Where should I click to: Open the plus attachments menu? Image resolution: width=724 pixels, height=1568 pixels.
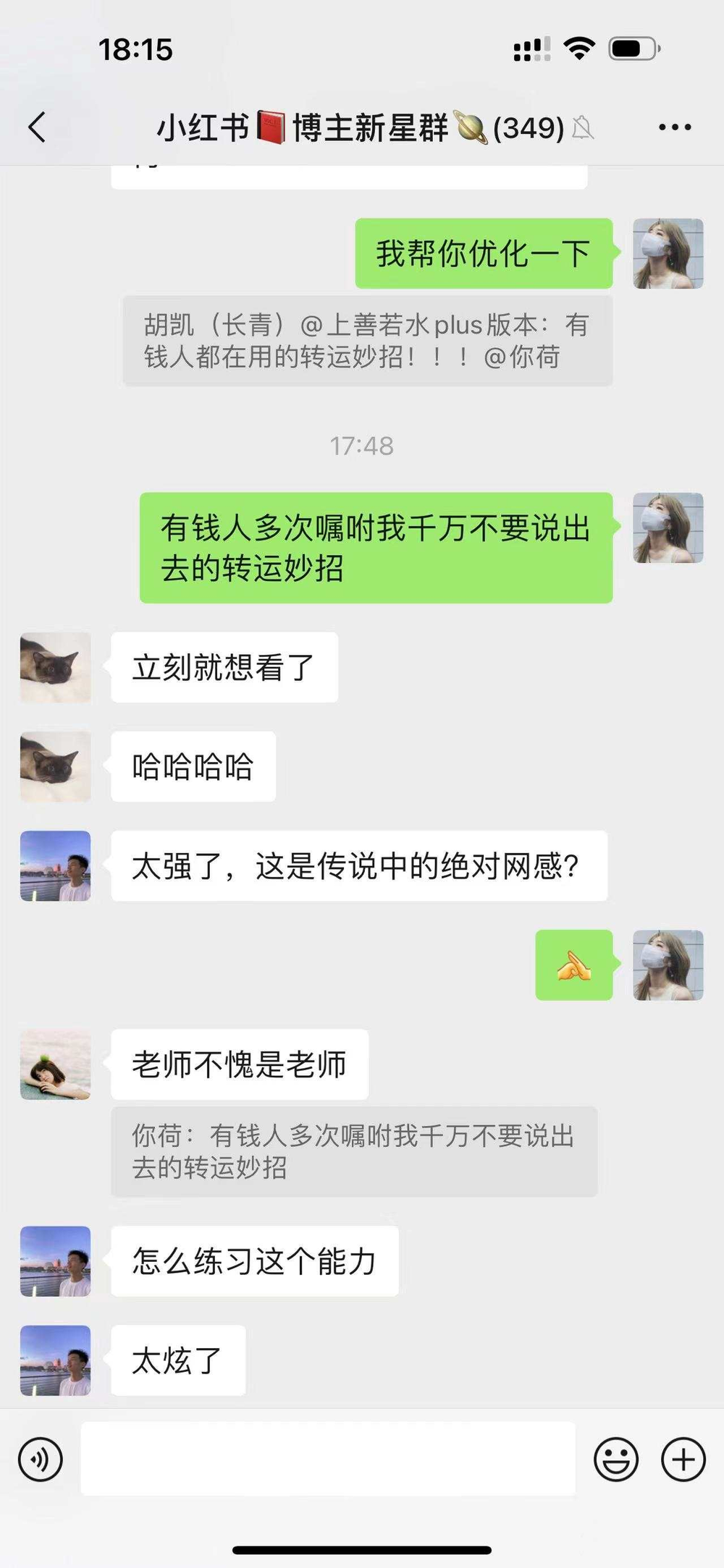click(x=683, y=1459)
